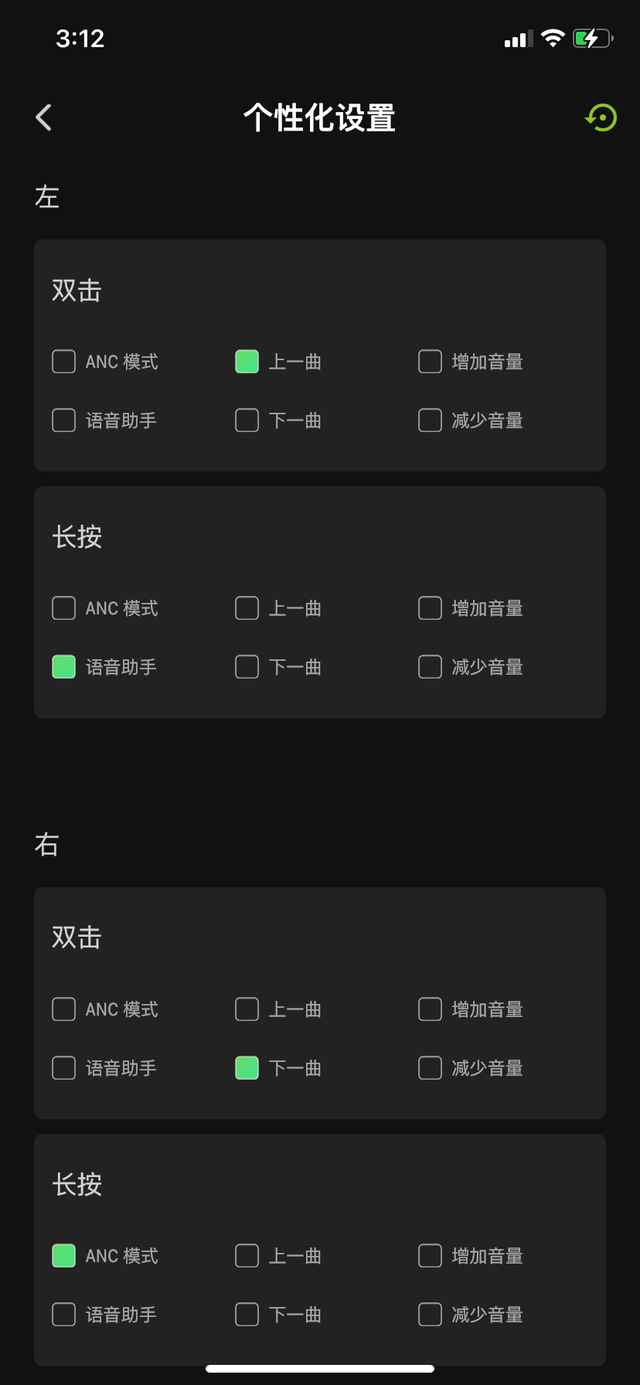640x1385 pixels.
Task: Tap the green reset icon
Action: (600, 118)
